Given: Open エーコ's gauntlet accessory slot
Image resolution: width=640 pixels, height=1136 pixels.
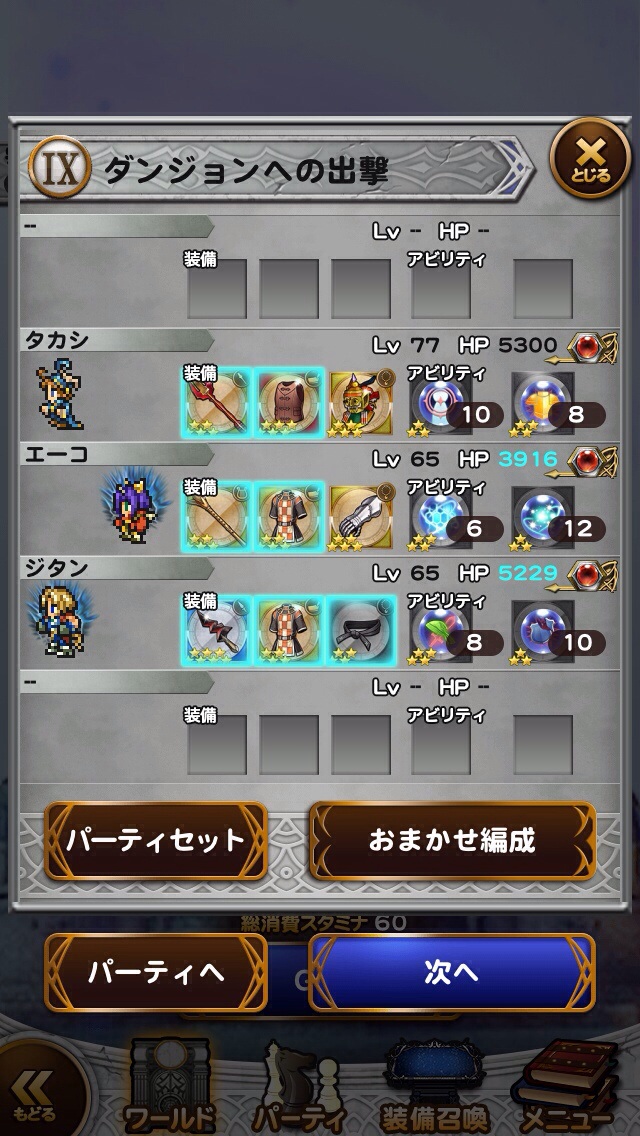Looking at the screenshot, I should (361, 517).
